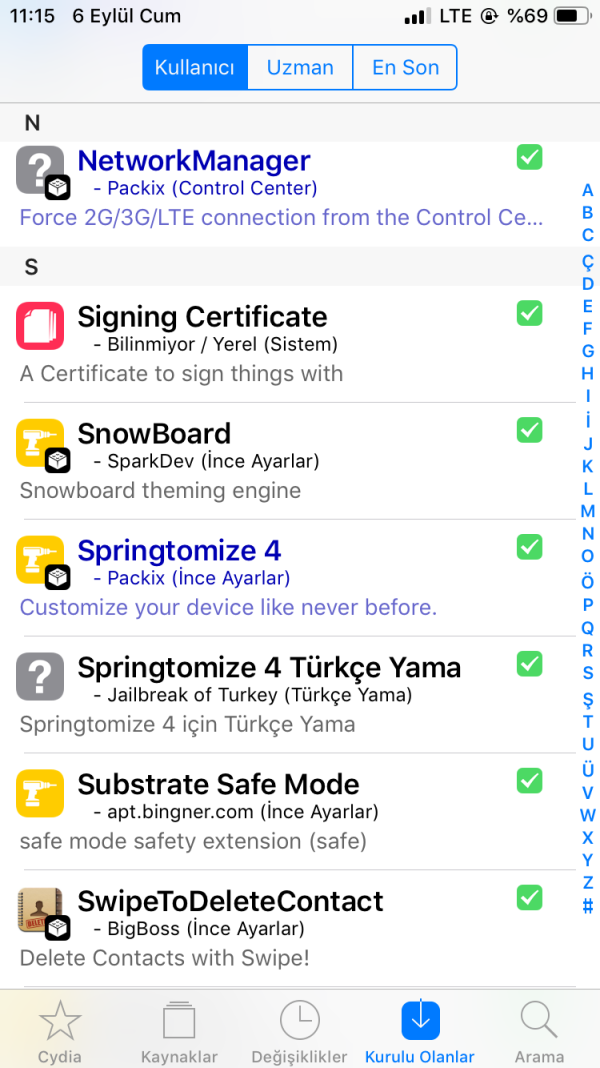Viewport: 600px width, 1068px height.
Task: Open Springtomize 4 Türkçe Yama package
Action: point(280,695)
